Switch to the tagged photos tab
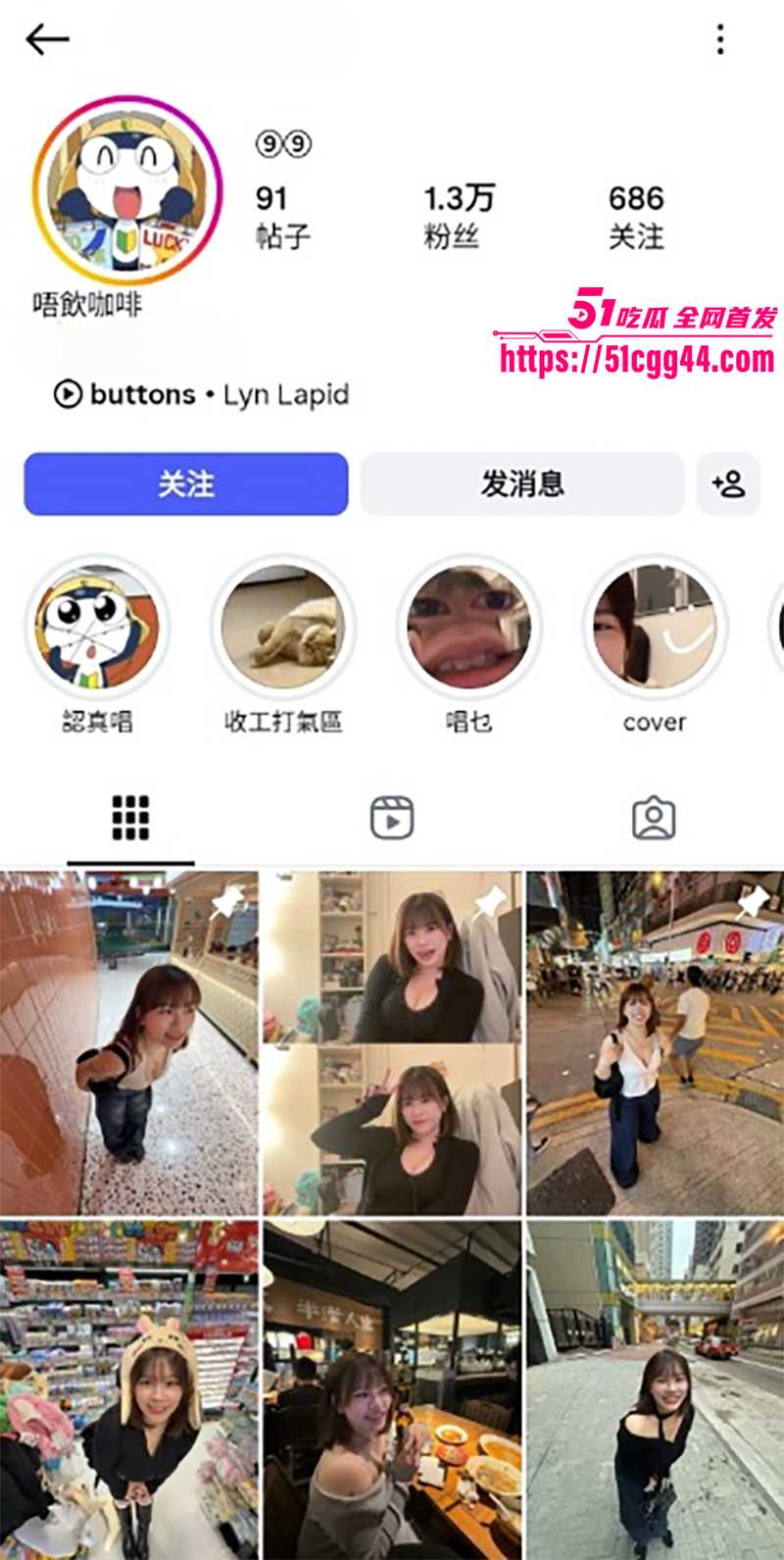This screenshot has width=784, height=1560. [x=654, y=818]
